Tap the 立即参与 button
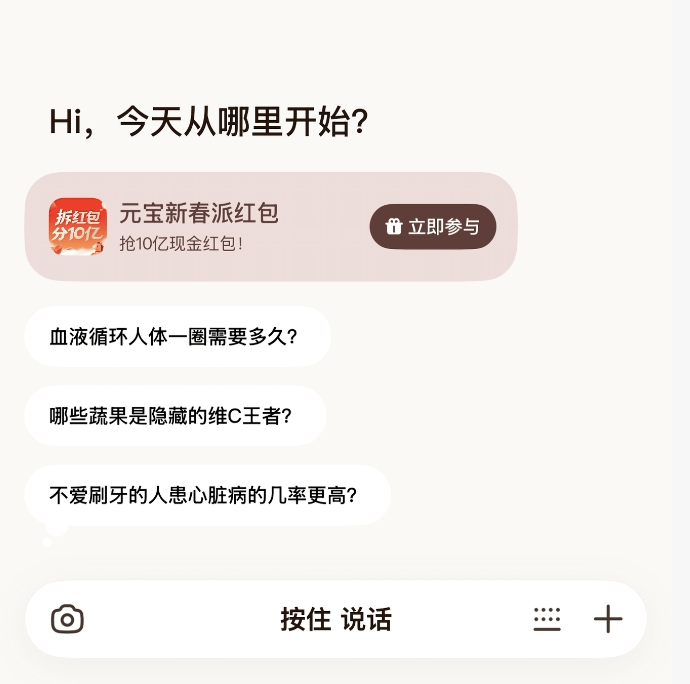690x684 pixels. coord(433,226)
